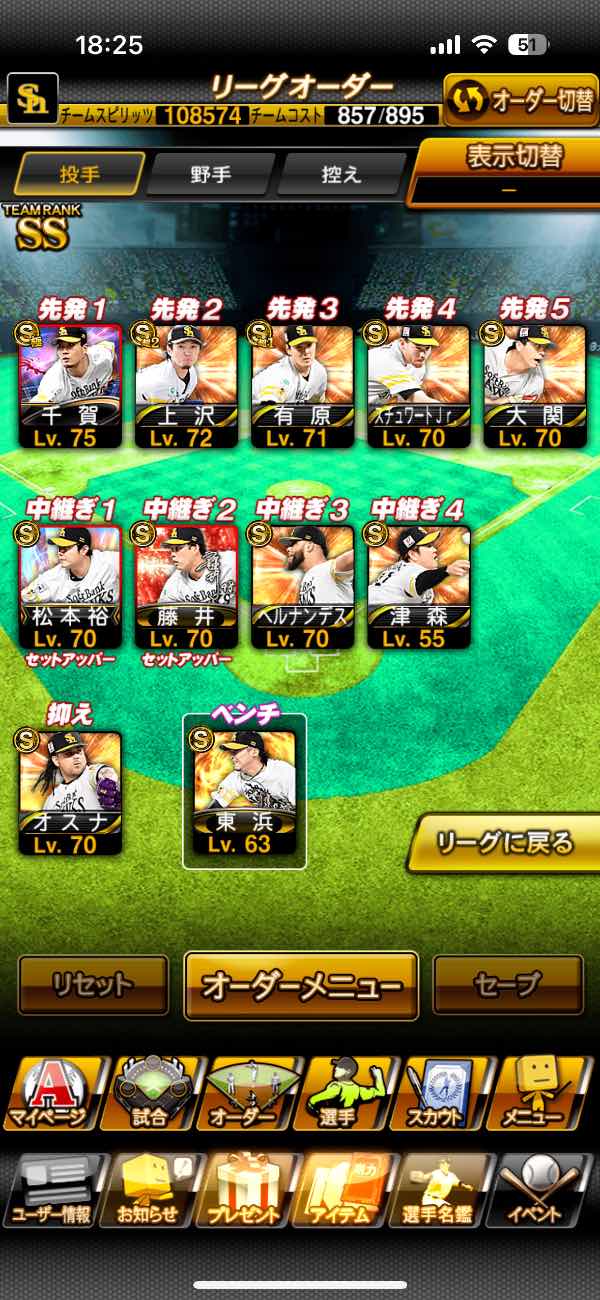Switch to the 野手 tab

click(210, 174)
